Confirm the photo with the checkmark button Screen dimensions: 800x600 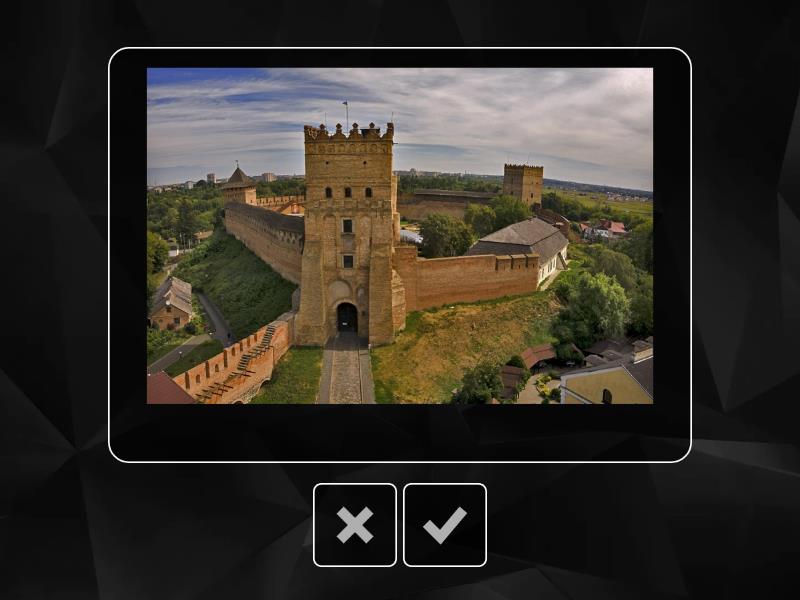(x=445, y=525)
